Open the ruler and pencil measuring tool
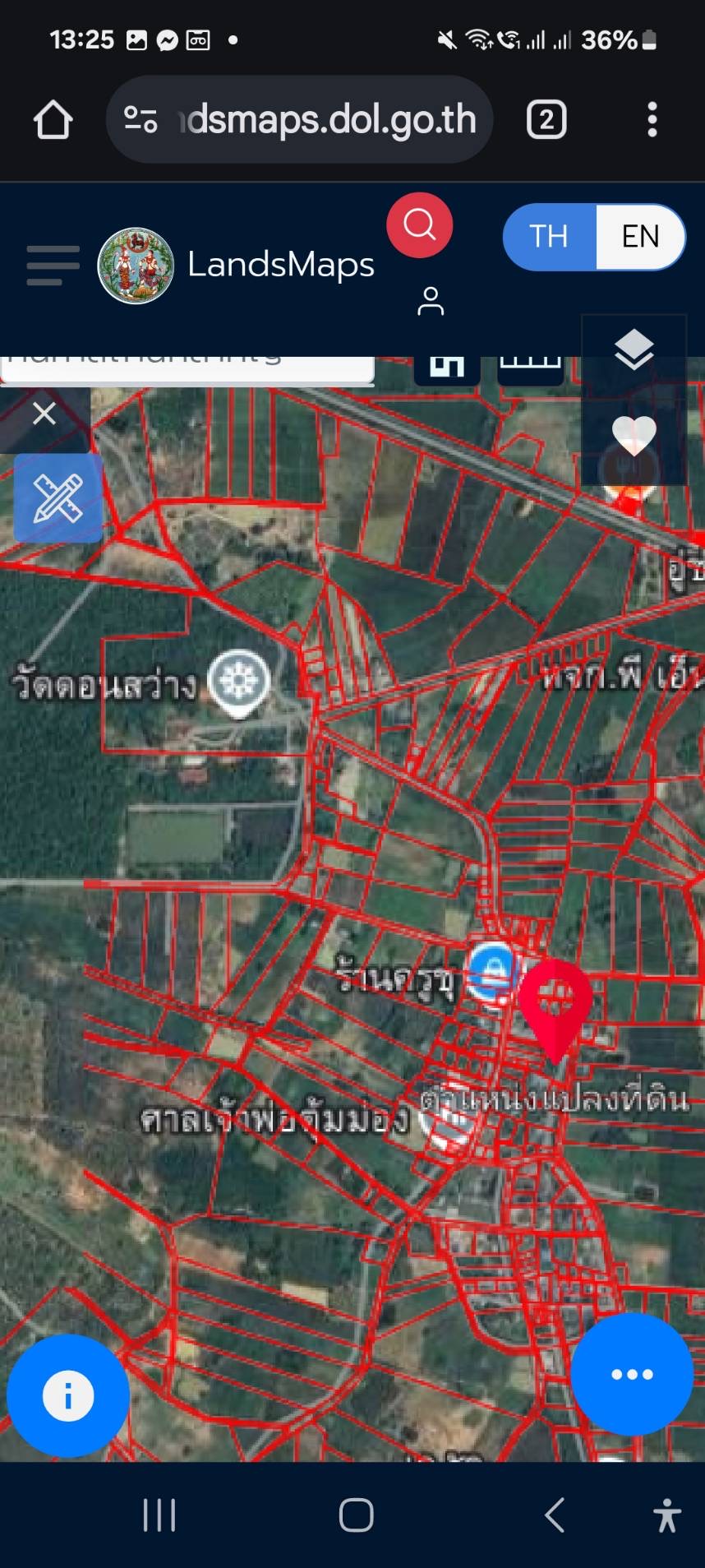Screen dimensions: 705x1568 coord(58,498)
